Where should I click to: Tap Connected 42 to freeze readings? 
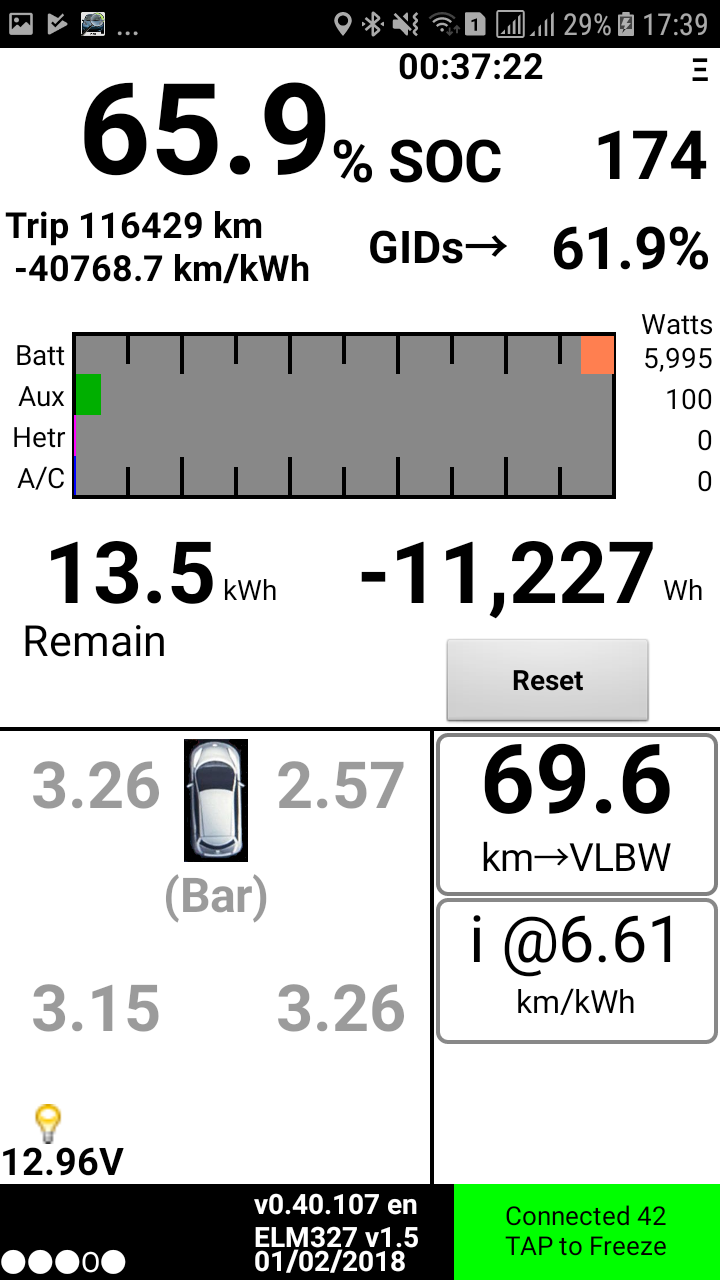[x=586, y=1231]
